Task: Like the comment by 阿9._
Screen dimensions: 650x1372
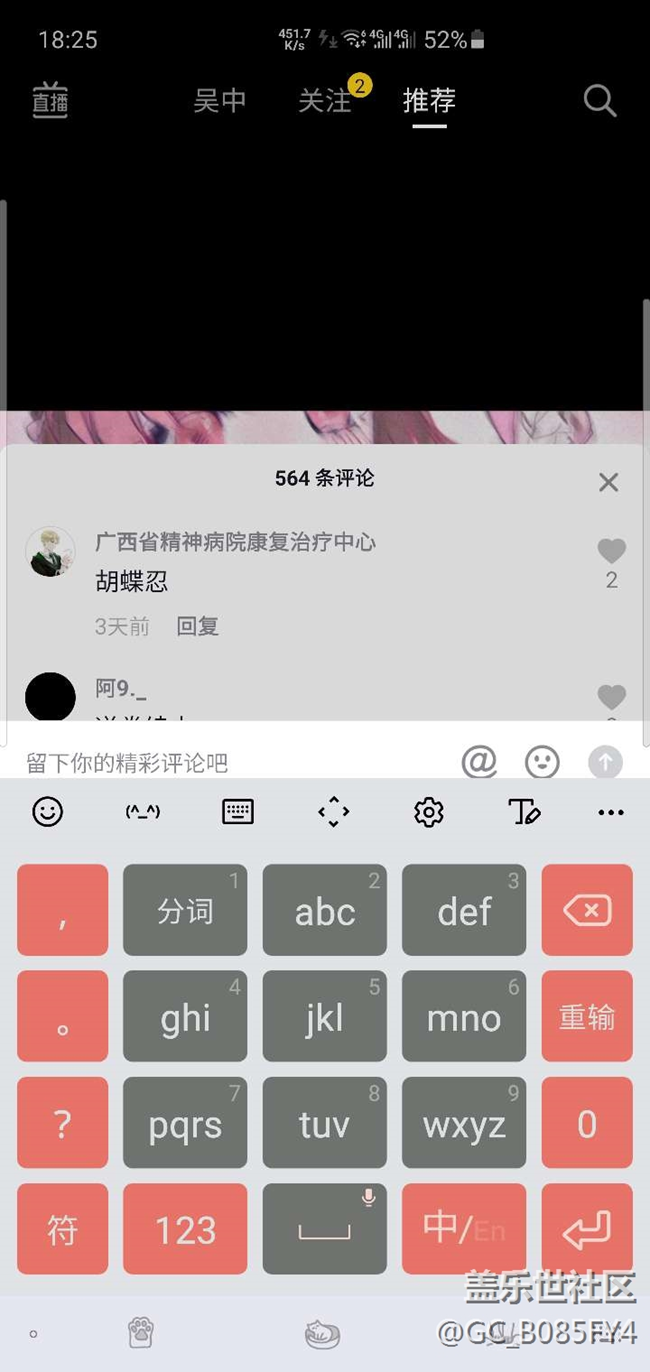Action: click(611, 697)
